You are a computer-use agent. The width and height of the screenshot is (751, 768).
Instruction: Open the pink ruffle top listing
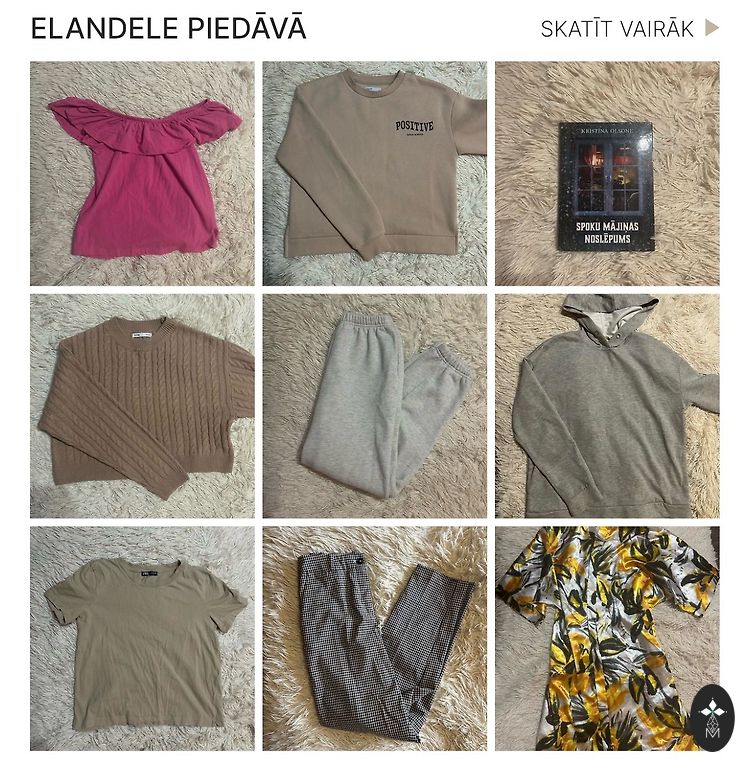pyautogui.click(x=142, y=174)
